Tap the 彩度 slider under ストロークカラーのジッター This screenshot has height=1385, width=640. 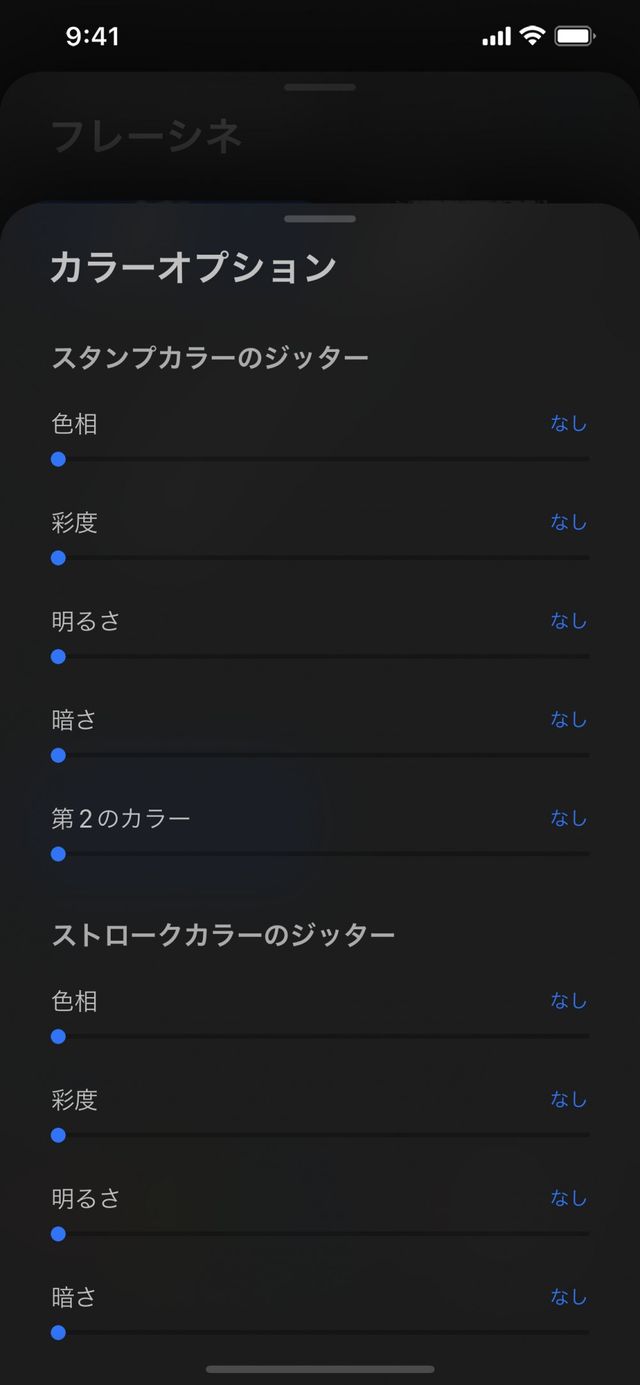pyautogui.click(x=320, y=1135)
